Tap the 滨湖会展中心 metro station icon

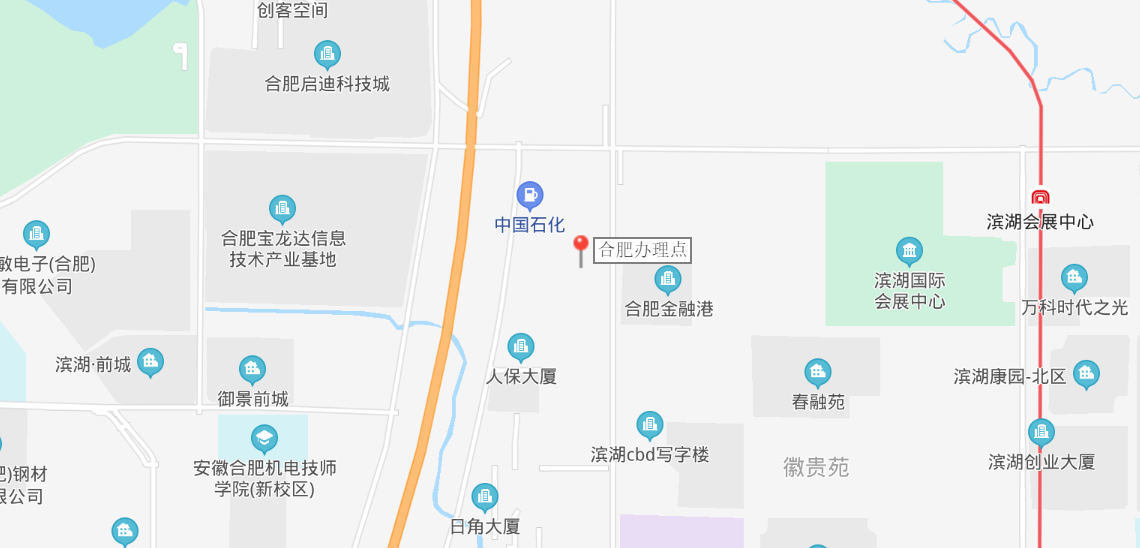pos(1040,199)
